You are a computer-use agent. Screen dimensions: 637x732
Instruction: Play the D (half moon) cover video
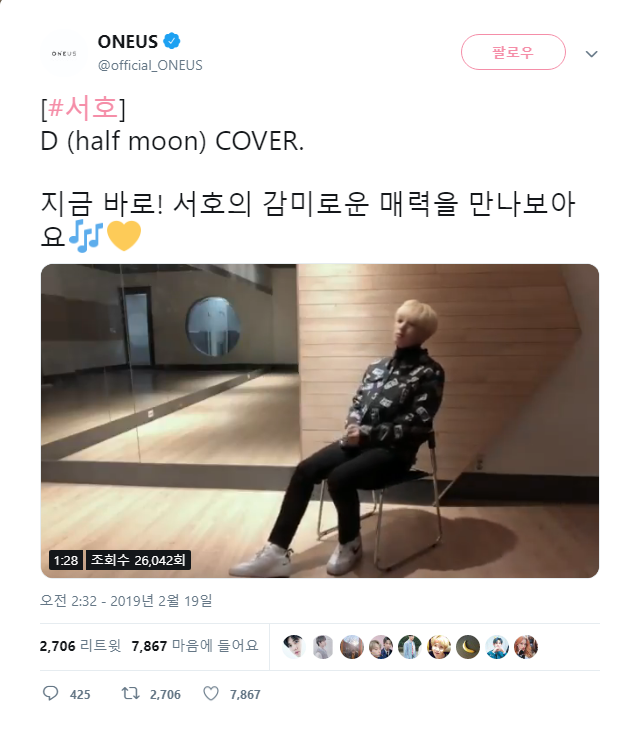coord(319,421)
